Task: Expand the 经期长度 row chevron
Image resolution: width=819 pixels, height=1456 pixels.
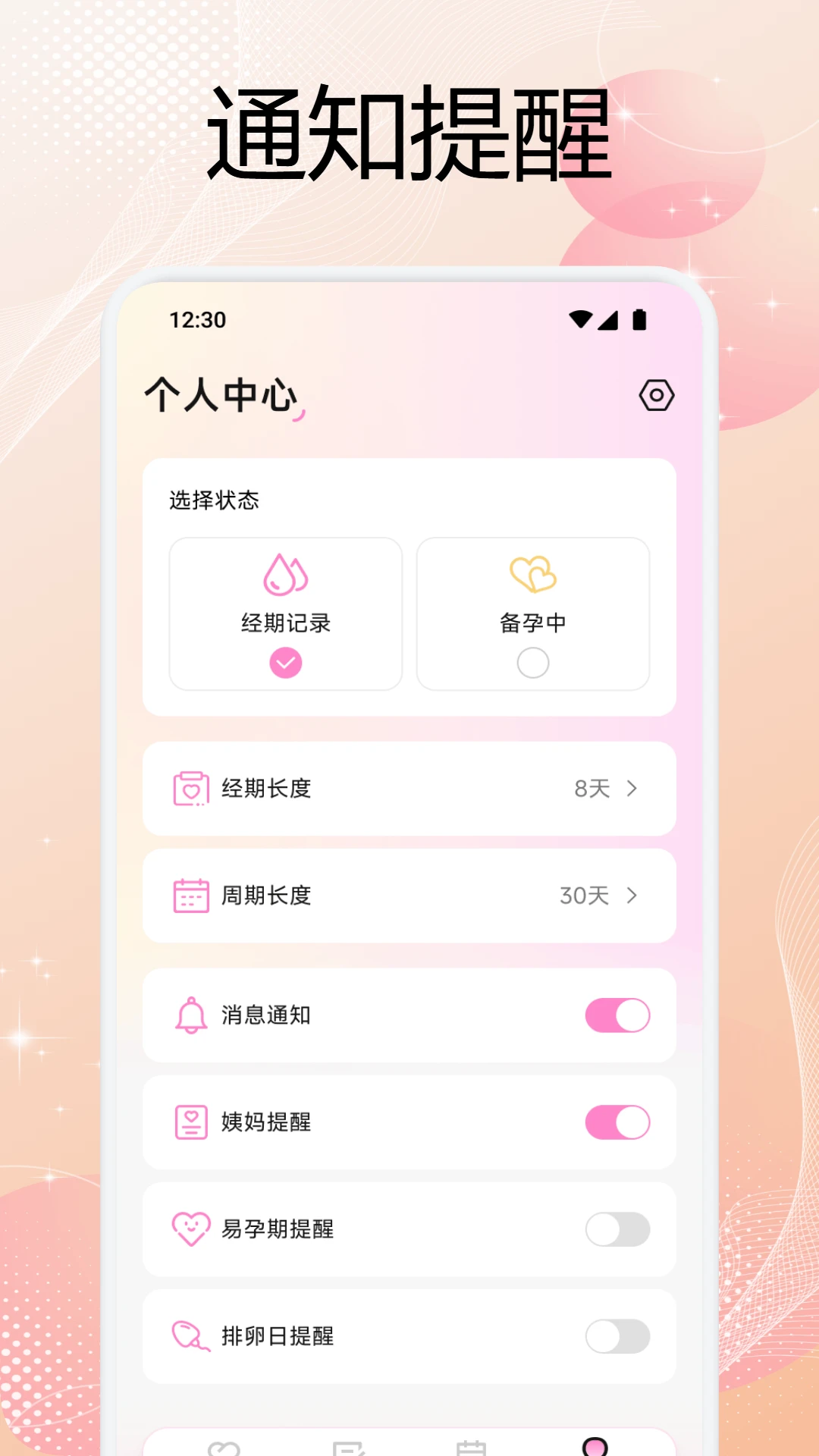Action: [x=632, y=789]
